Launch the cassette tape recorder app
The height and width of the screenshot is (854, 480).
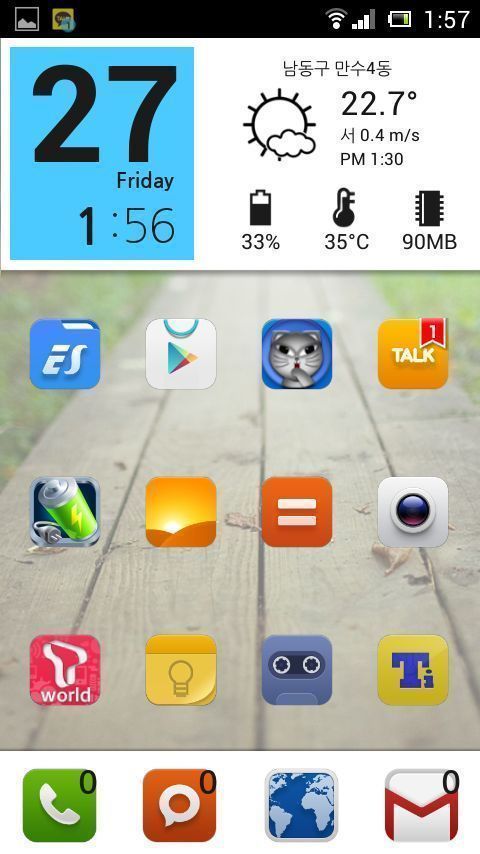click(297, 670)
